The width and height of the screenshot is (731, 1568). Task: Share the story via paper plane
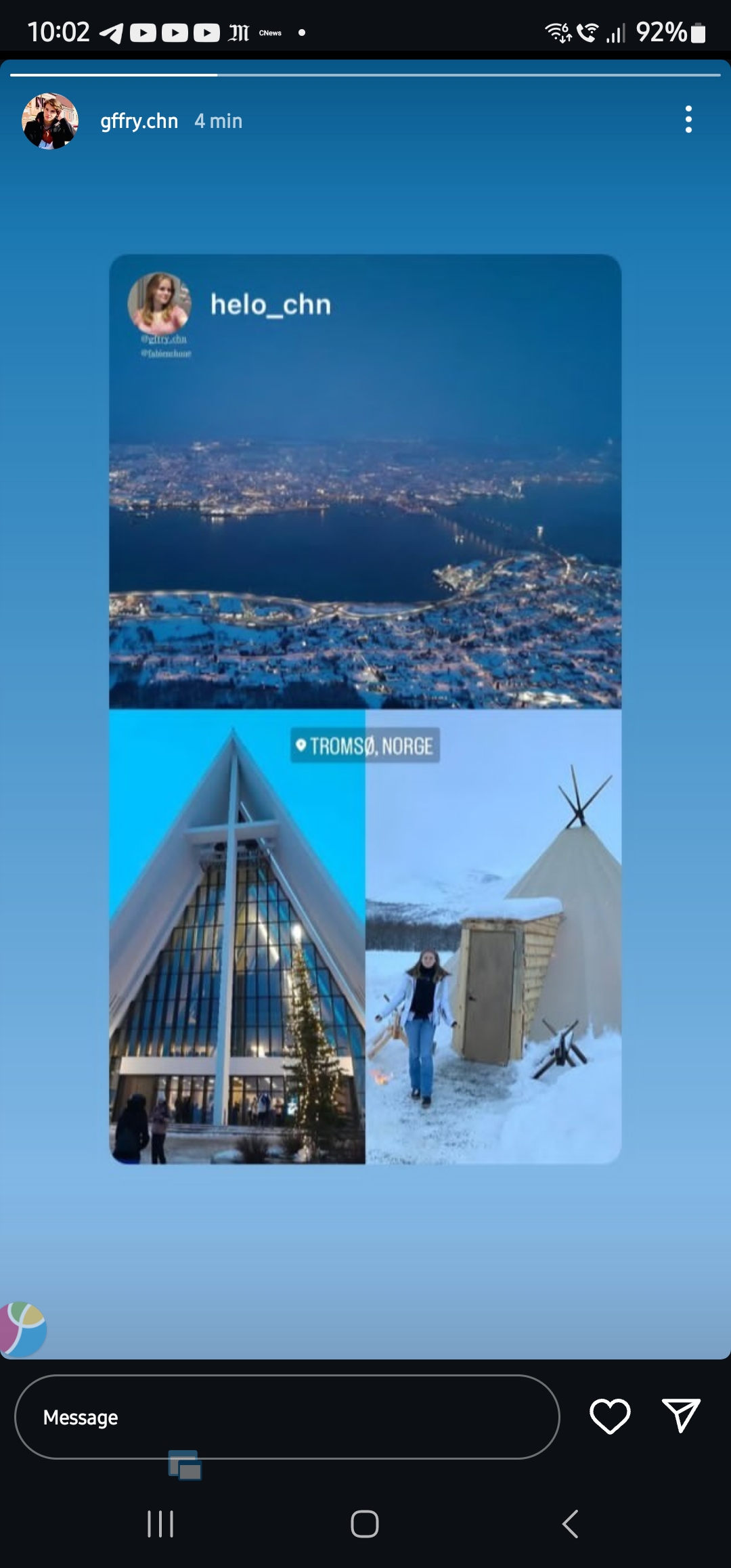pyautogui.click(x=680, y=1416)
